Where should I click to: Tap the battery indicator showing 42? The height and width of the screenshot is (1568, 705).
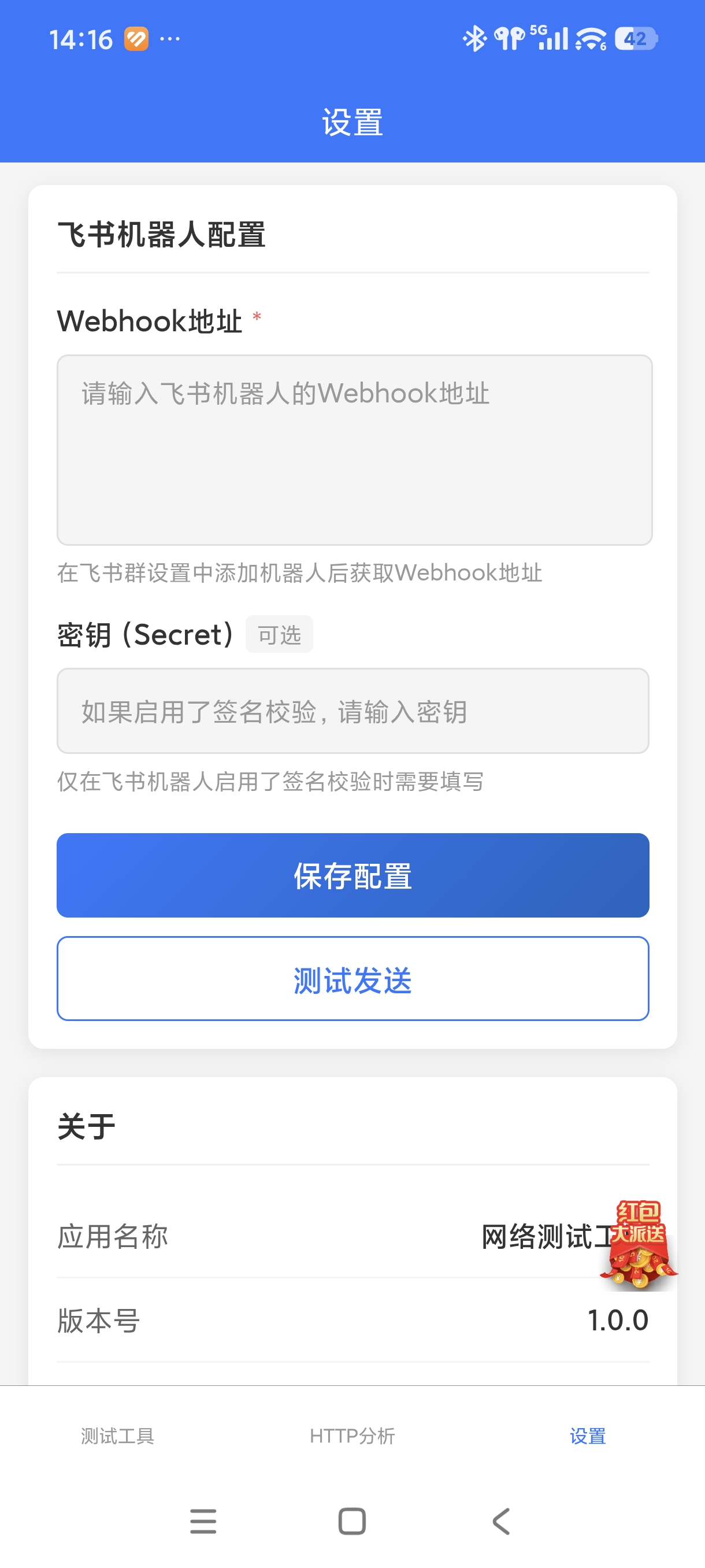tap(637, 38)
